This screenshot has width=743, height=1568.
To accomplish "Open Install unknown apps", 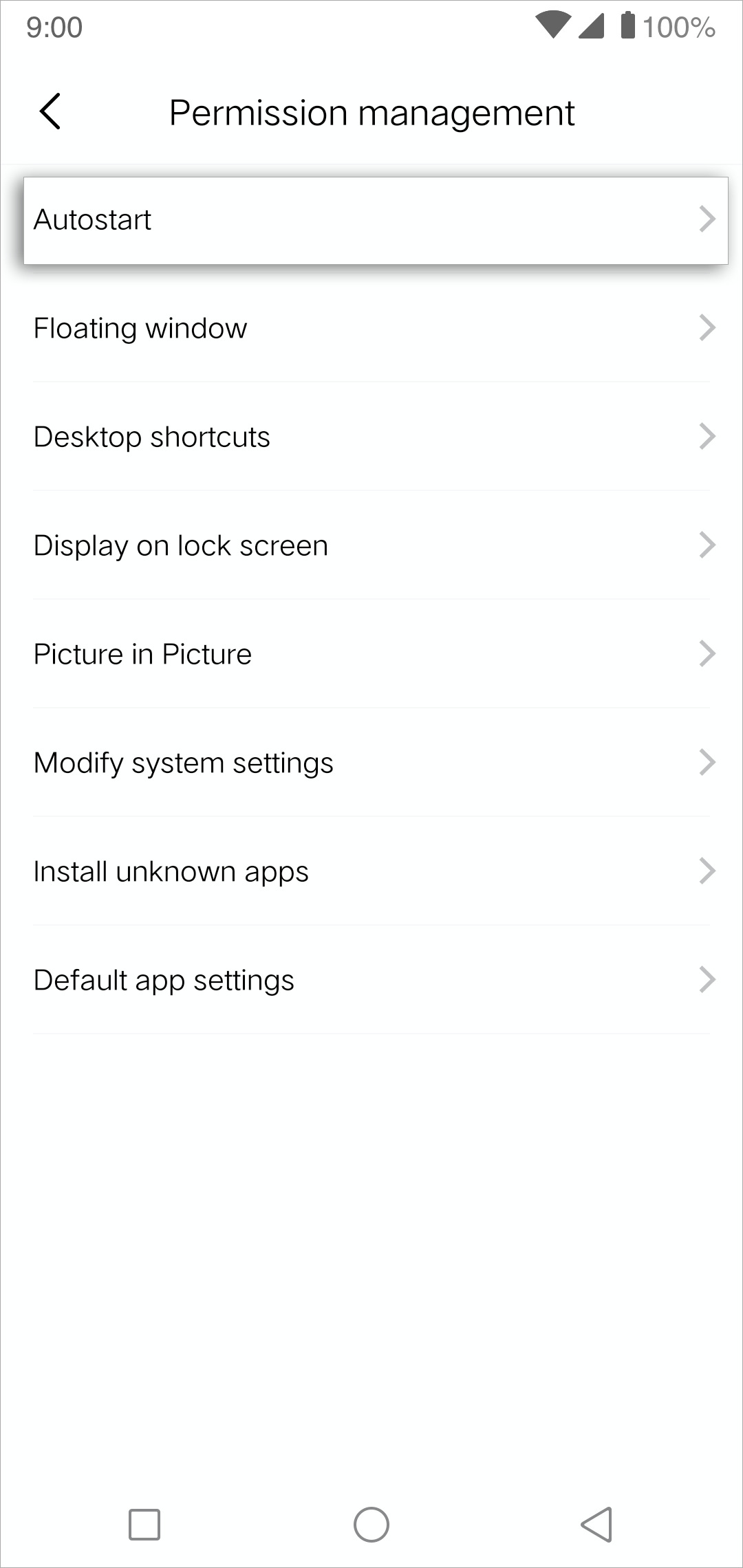I will point(371,871).
